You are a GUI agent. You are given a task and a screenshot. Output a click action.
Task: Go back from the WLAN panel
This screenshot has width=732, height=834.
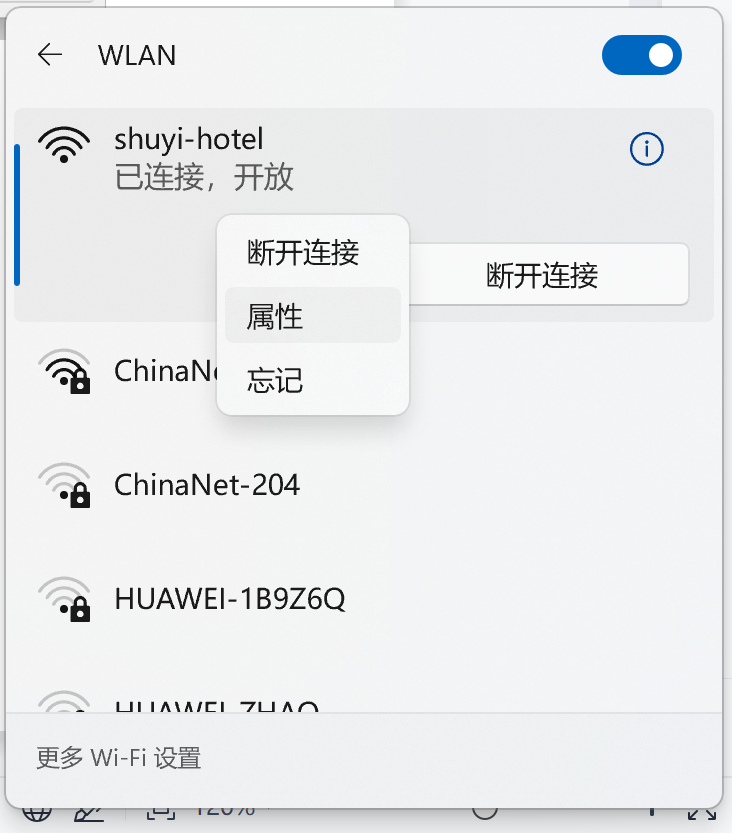[50, 55]
